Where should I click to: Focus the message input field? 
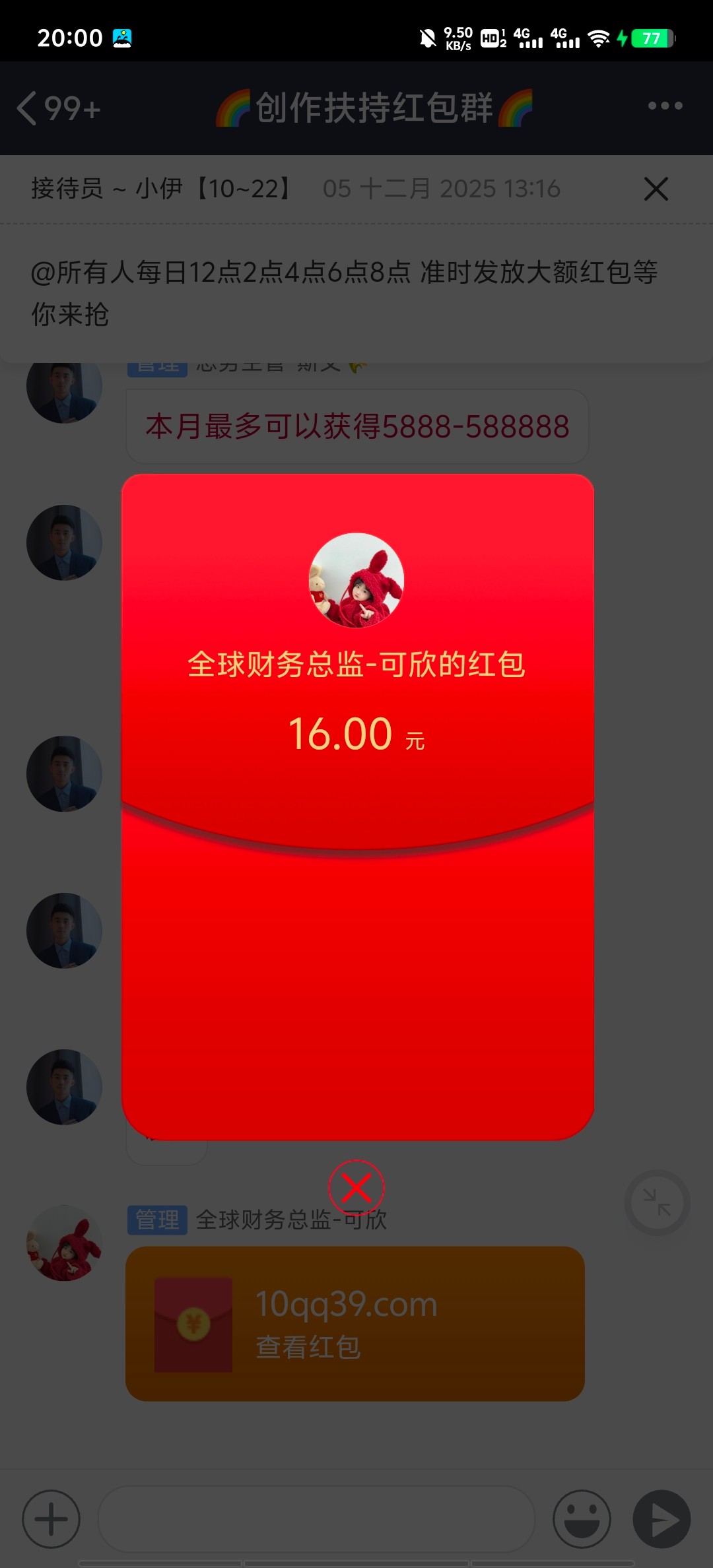tap(316, 1519)
